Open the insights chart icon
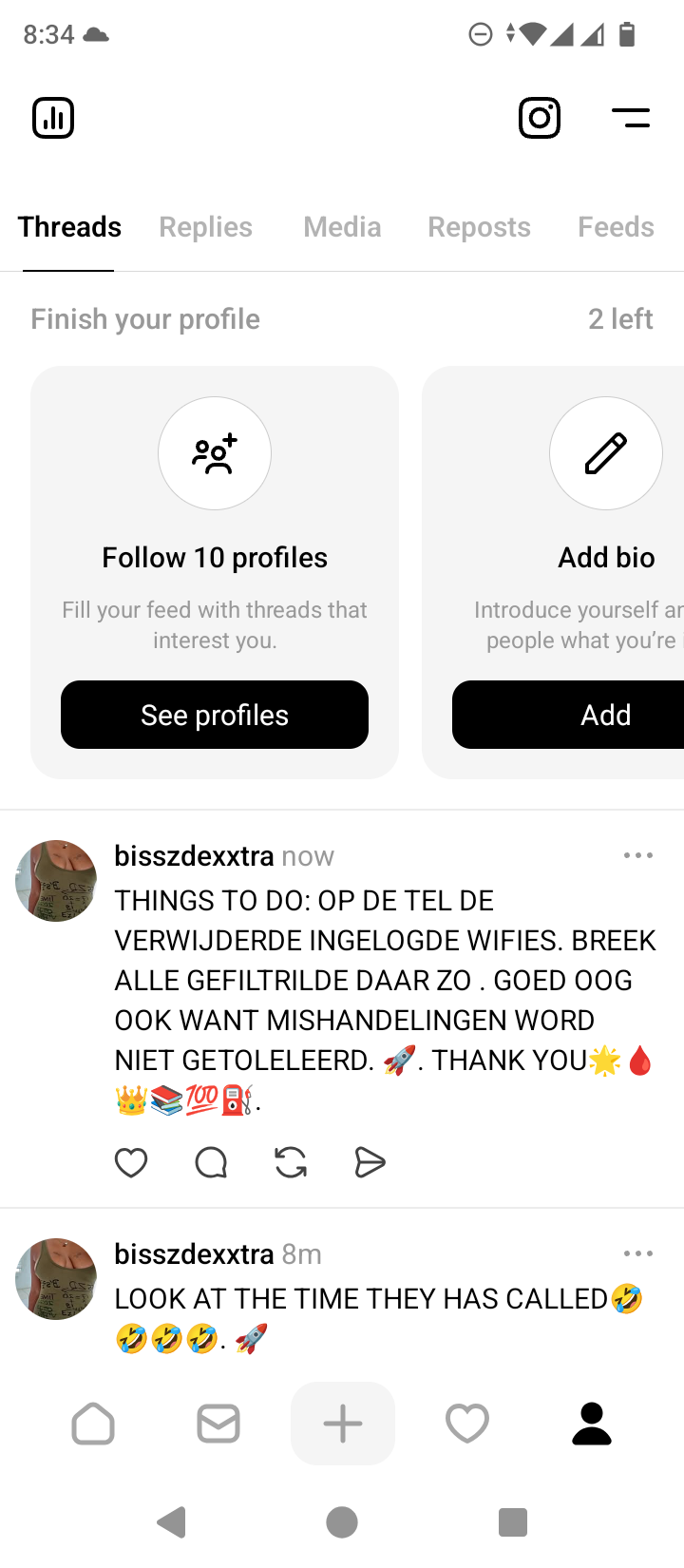This screenshot has width=684, height=1568. tap(53, 118)
